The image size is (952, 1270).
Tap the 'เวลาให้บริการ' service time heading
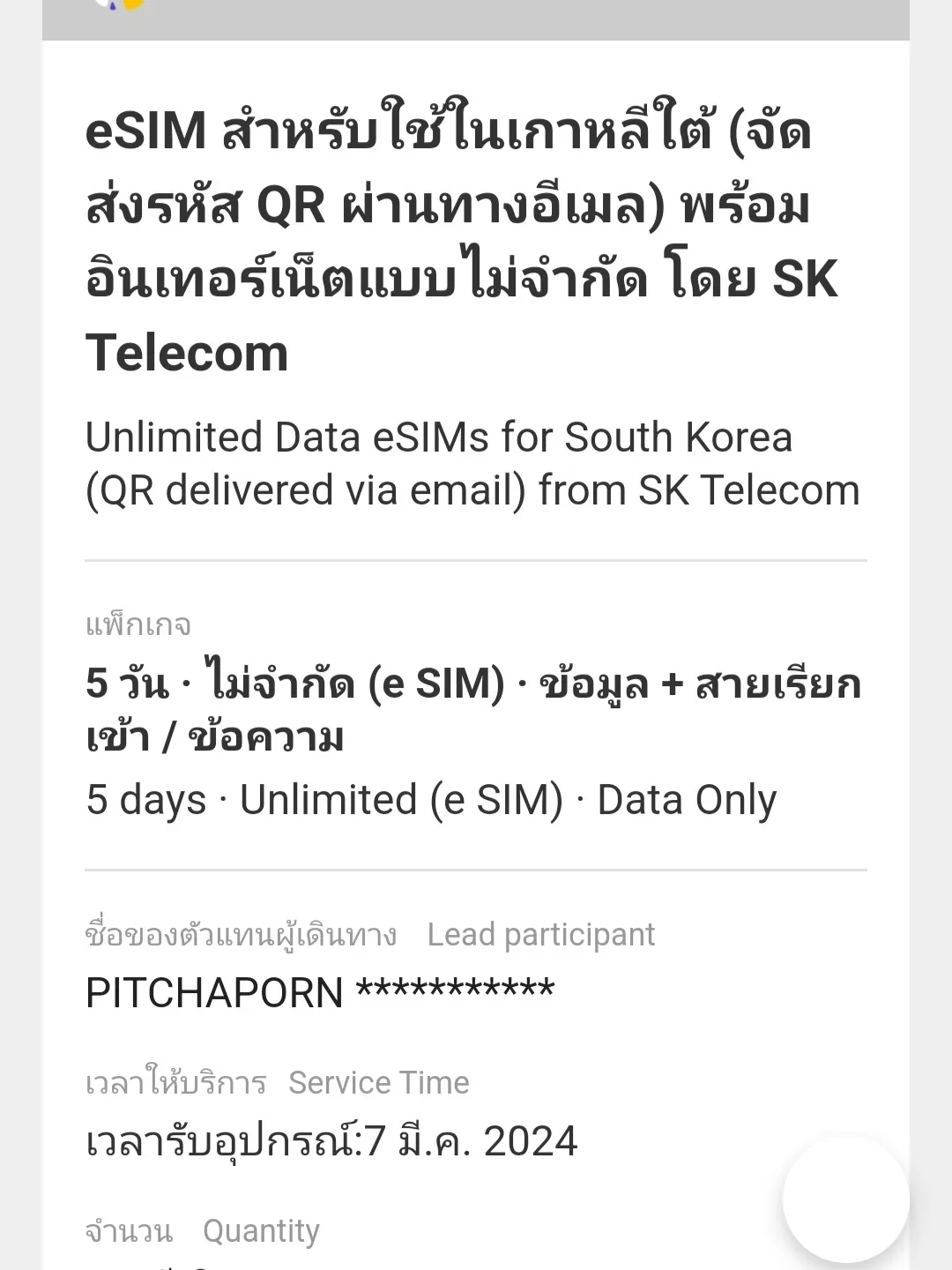[x=175, y=1082]
